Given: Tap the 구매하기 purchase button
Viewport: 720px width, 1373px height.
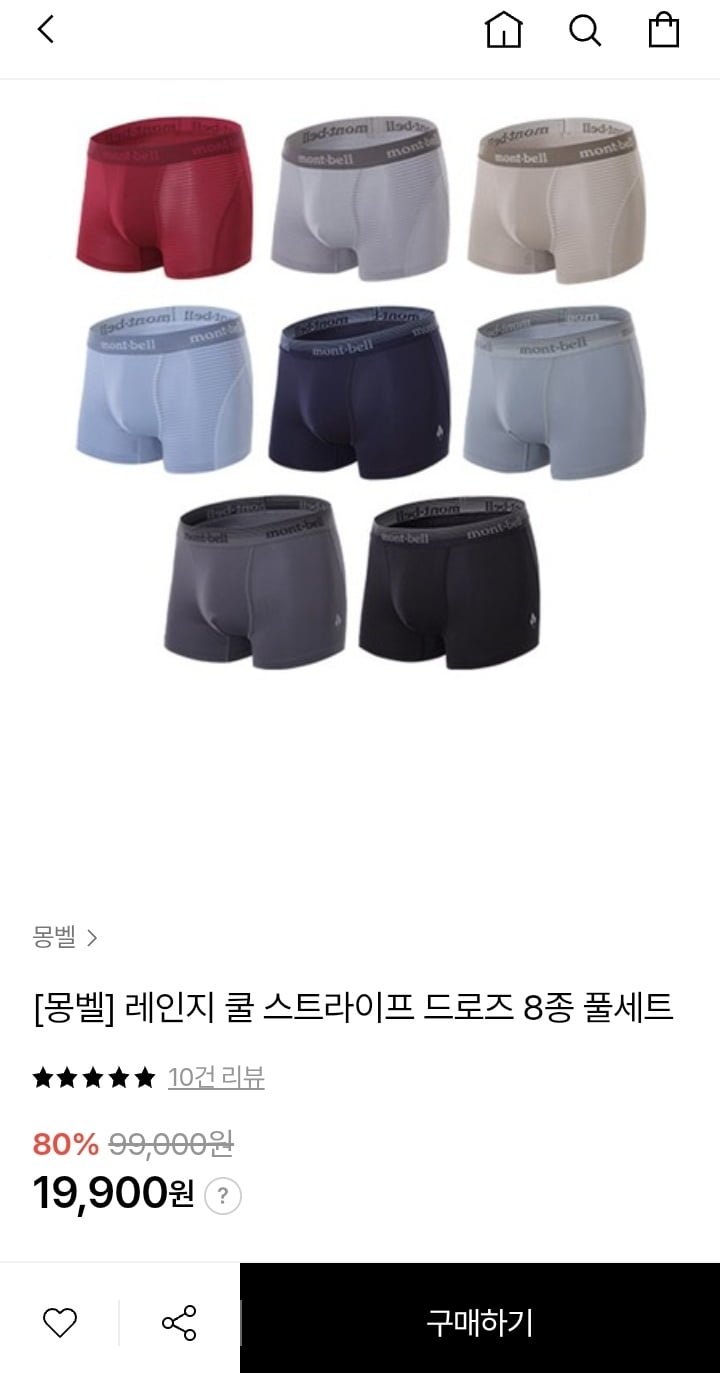Looking at the screenshot, I should point(480,1322).
